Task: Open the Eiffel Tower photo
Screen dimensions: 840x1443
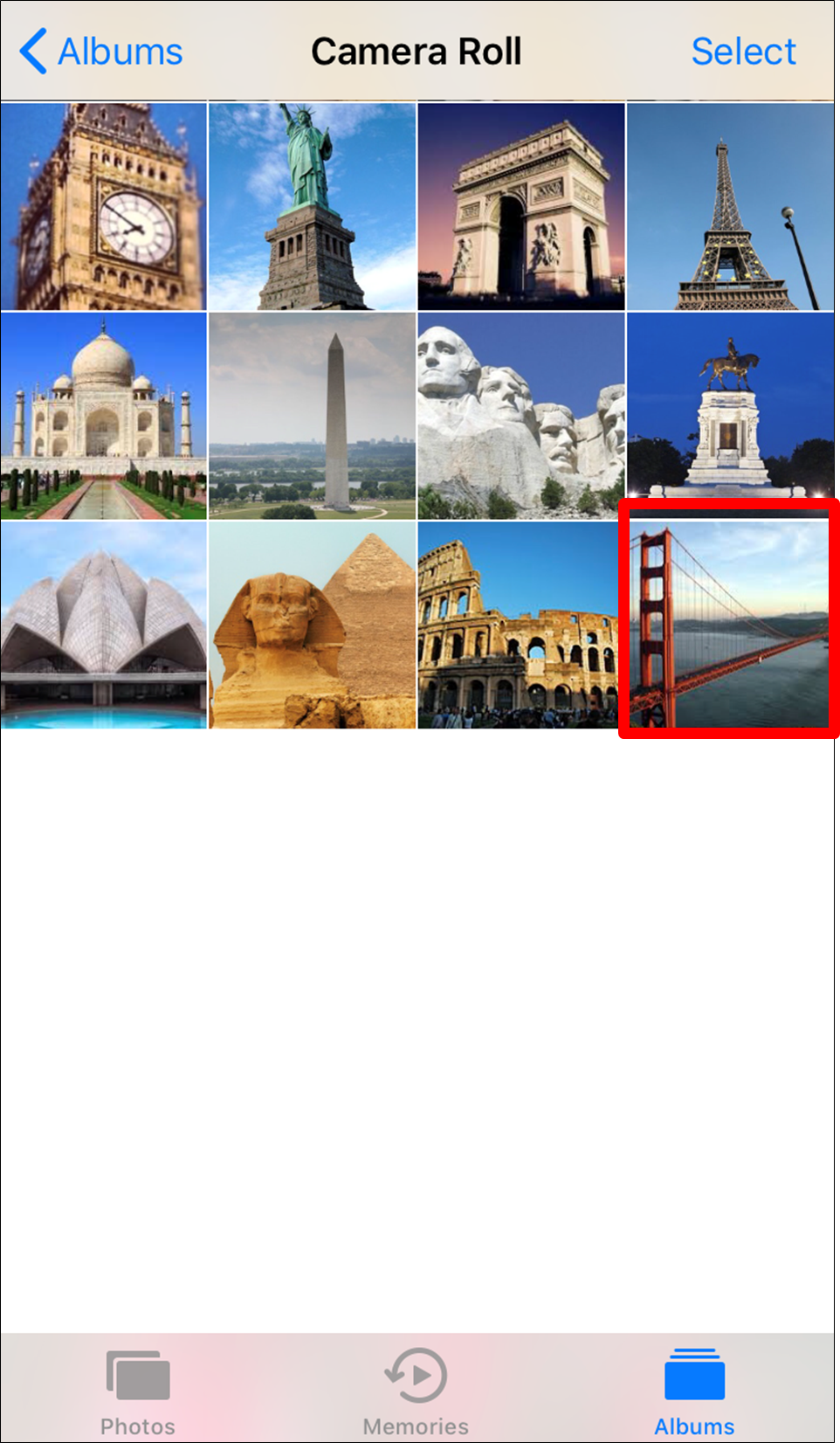Action: click(730, 207)
